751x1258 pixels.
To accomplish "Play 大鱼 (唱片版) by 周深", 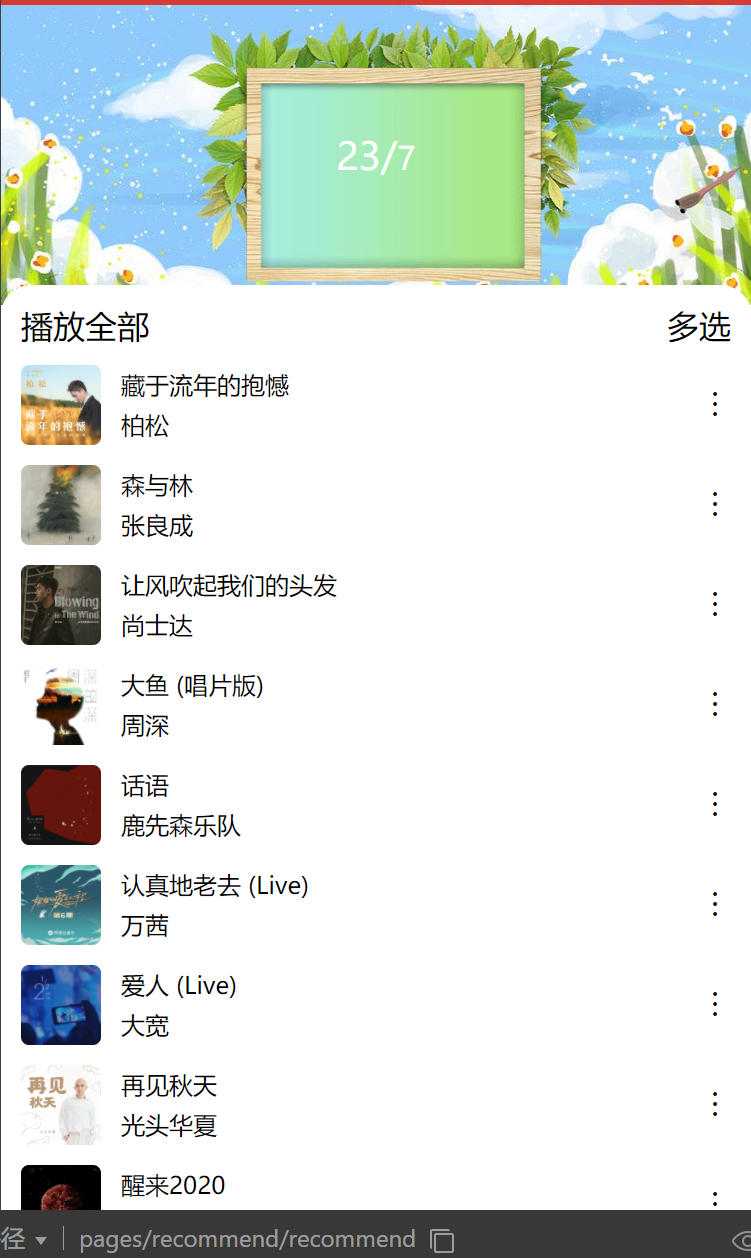I will tap(192, 686).
